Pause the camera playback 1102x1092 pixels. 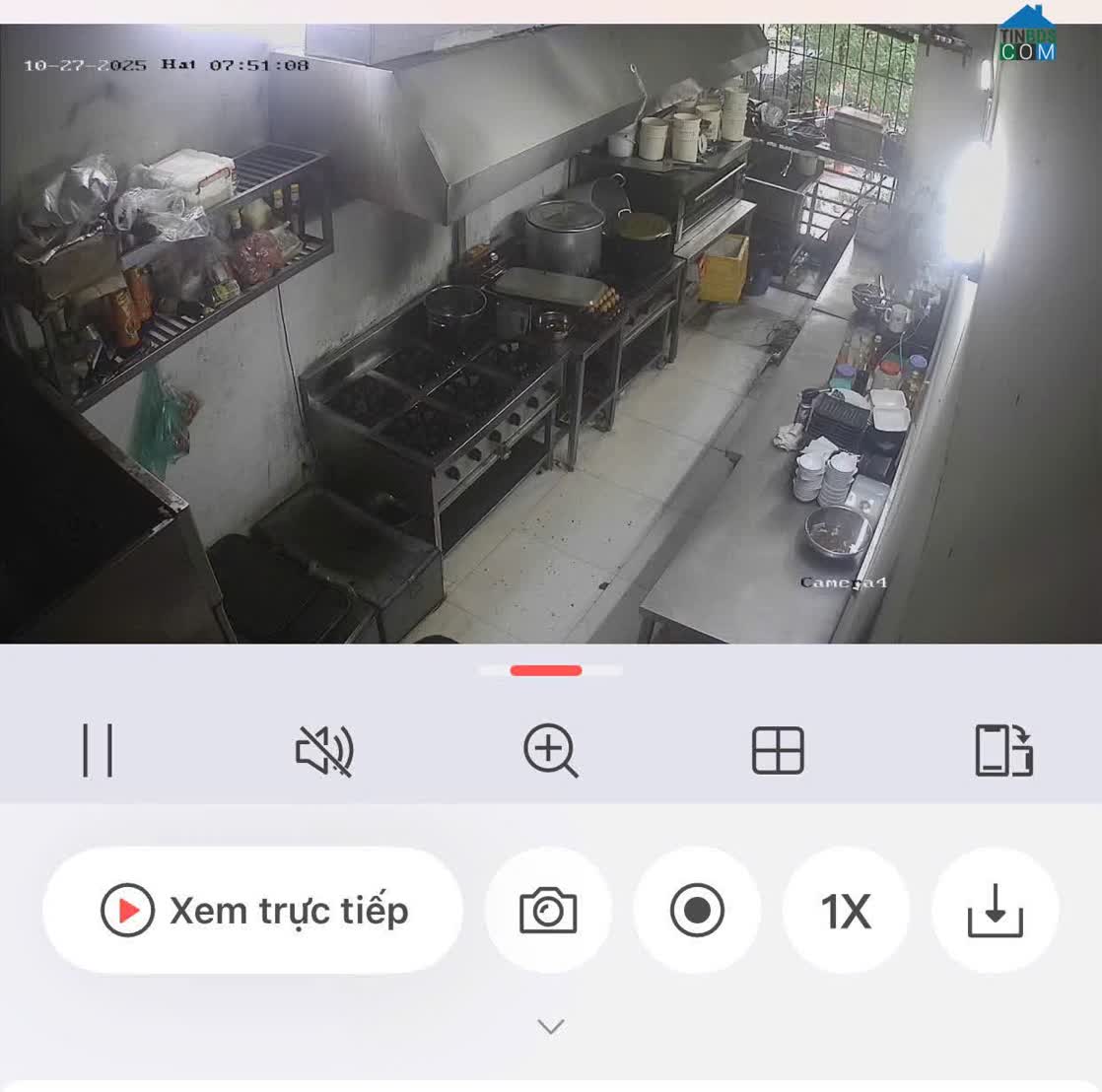click(x=98, y=751)
